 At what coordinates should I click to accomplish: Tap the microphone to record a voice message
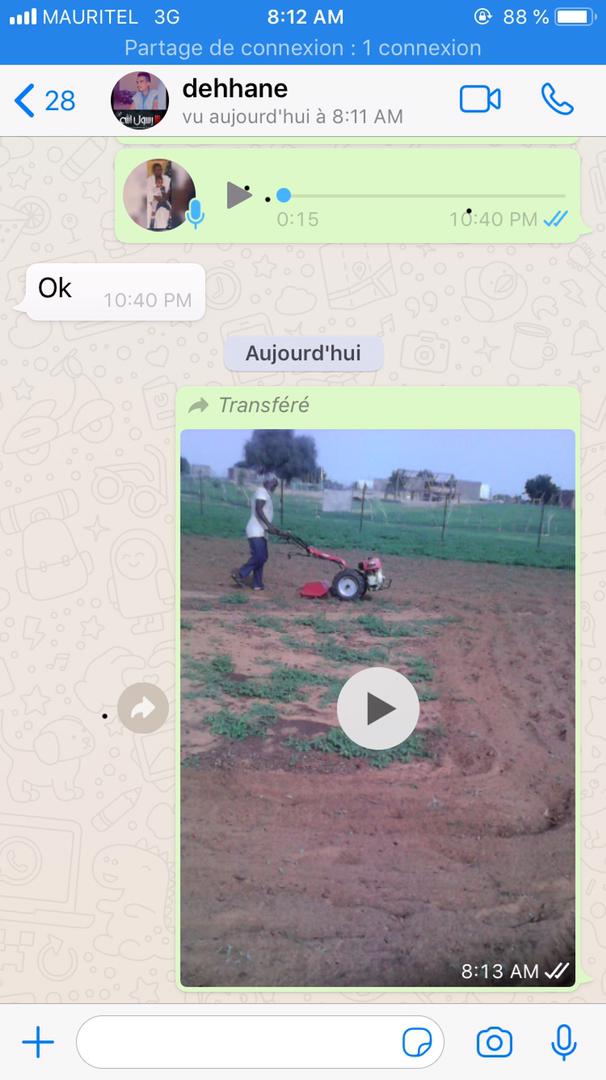pyautogui.click(x=563, y=1042)
